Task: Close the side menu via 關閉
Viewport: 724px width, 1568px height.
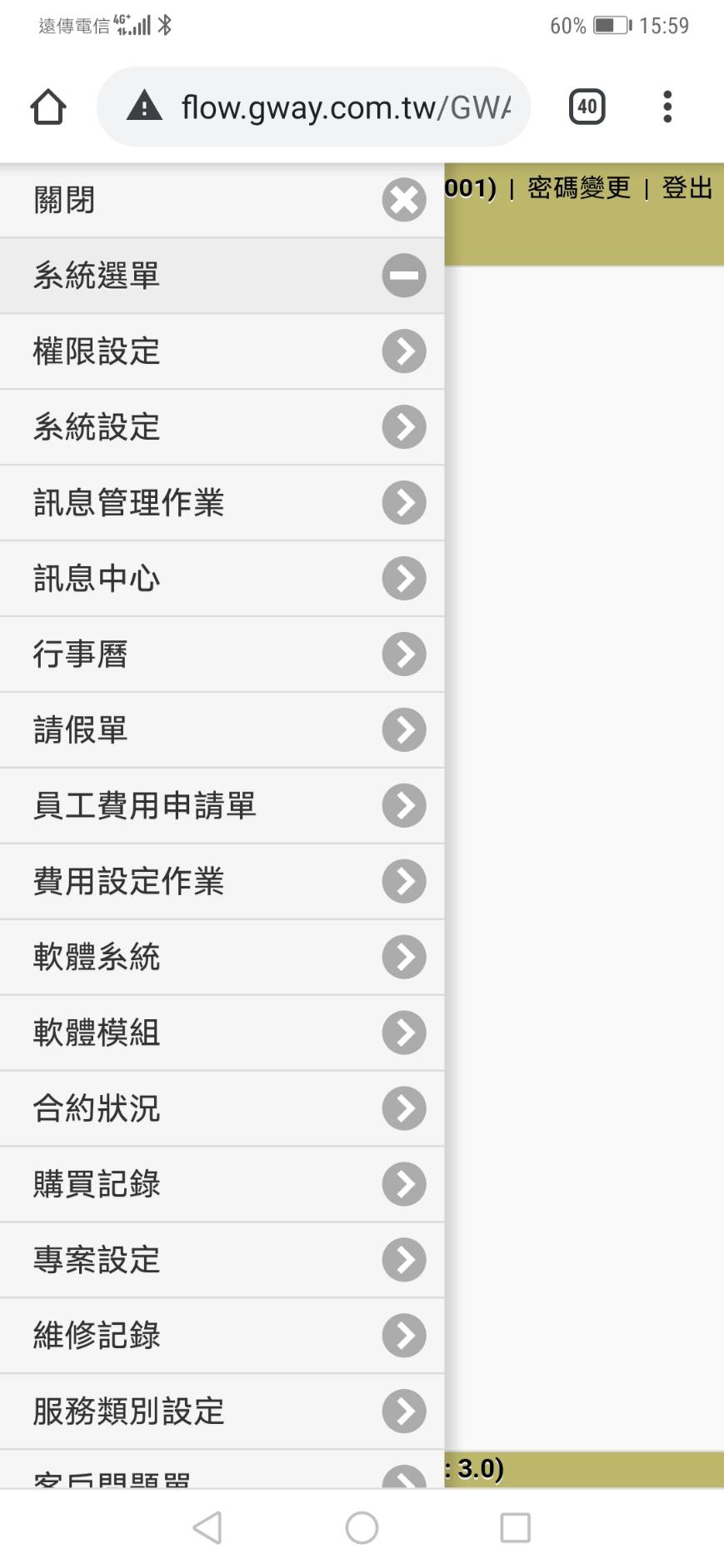Action: (222, 200)
